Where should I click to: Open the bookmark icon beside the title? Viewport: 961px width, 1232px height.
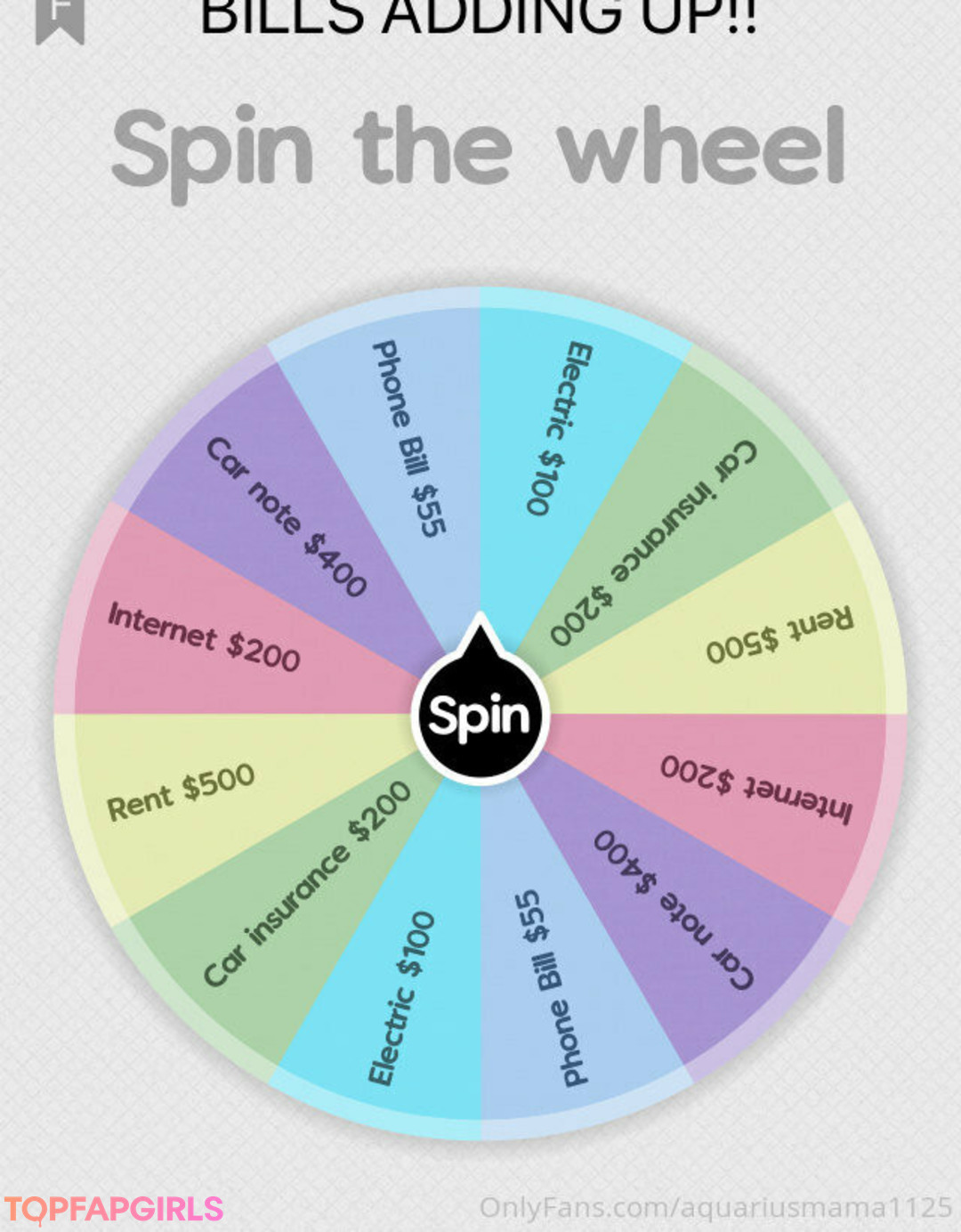60,20
